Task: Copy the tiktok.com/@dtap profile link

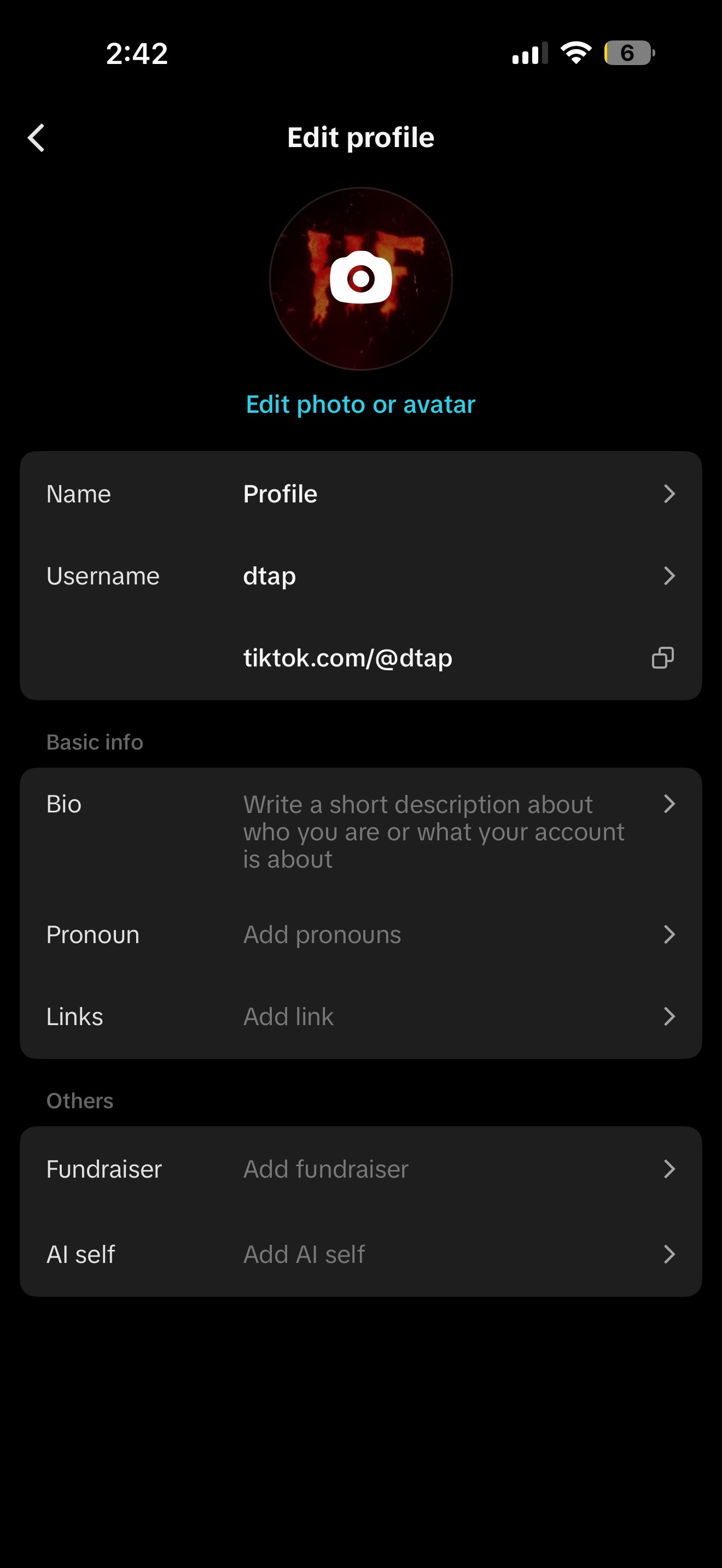Action: [662, 658]
